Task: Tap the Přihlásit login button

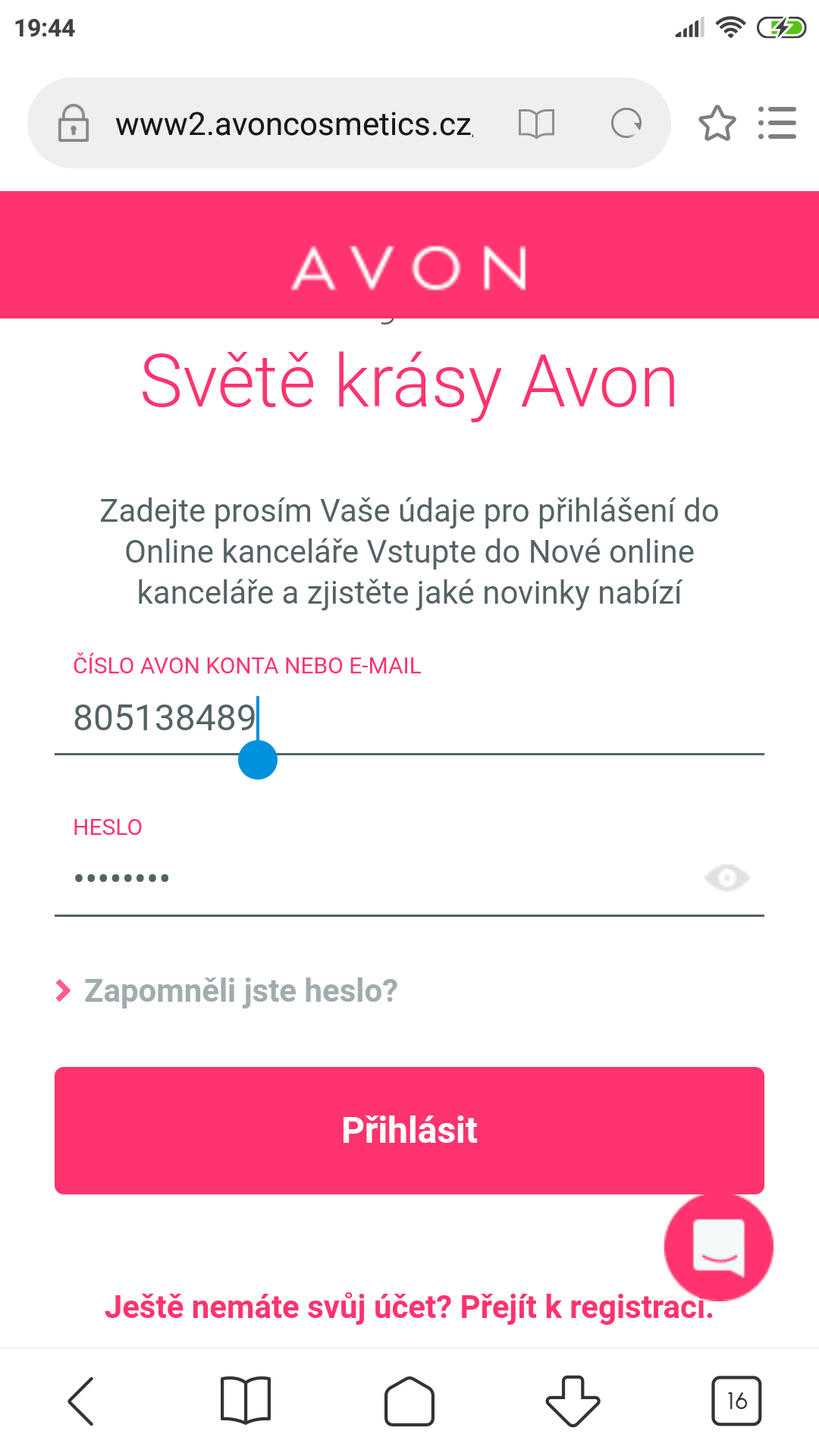Action: pos(409,1131)
